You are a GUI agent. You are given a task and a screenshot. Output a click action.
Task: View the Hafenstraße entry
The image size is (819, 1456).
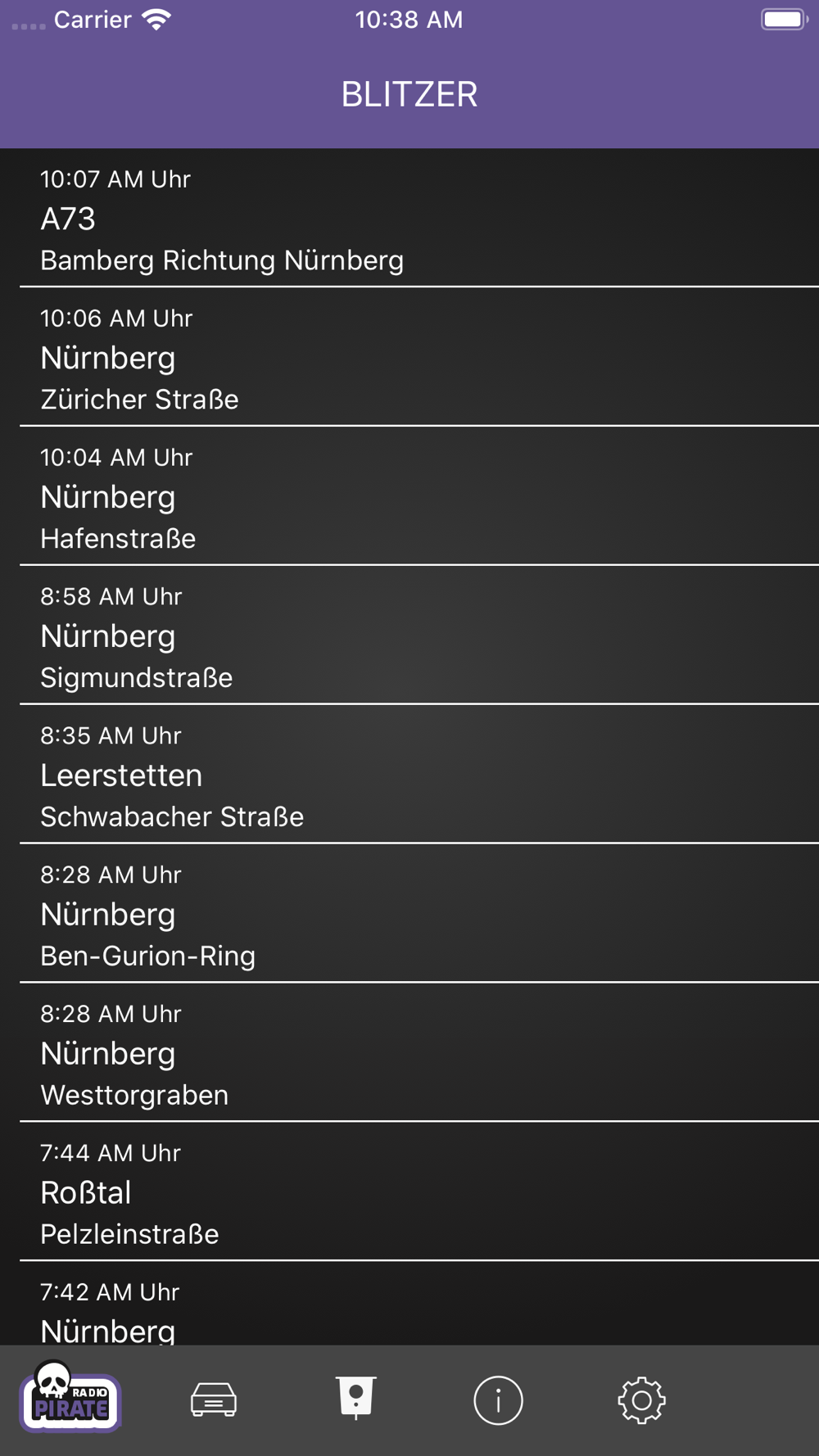409,497
